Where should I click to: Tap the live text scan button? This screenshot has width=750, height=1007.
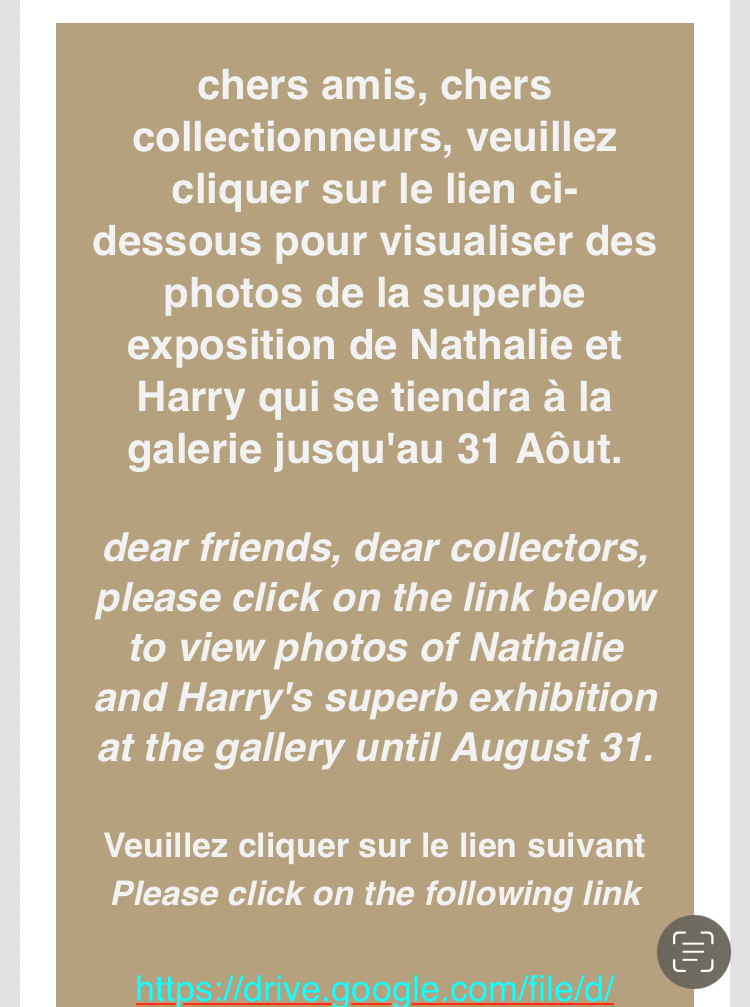point(693,951)
